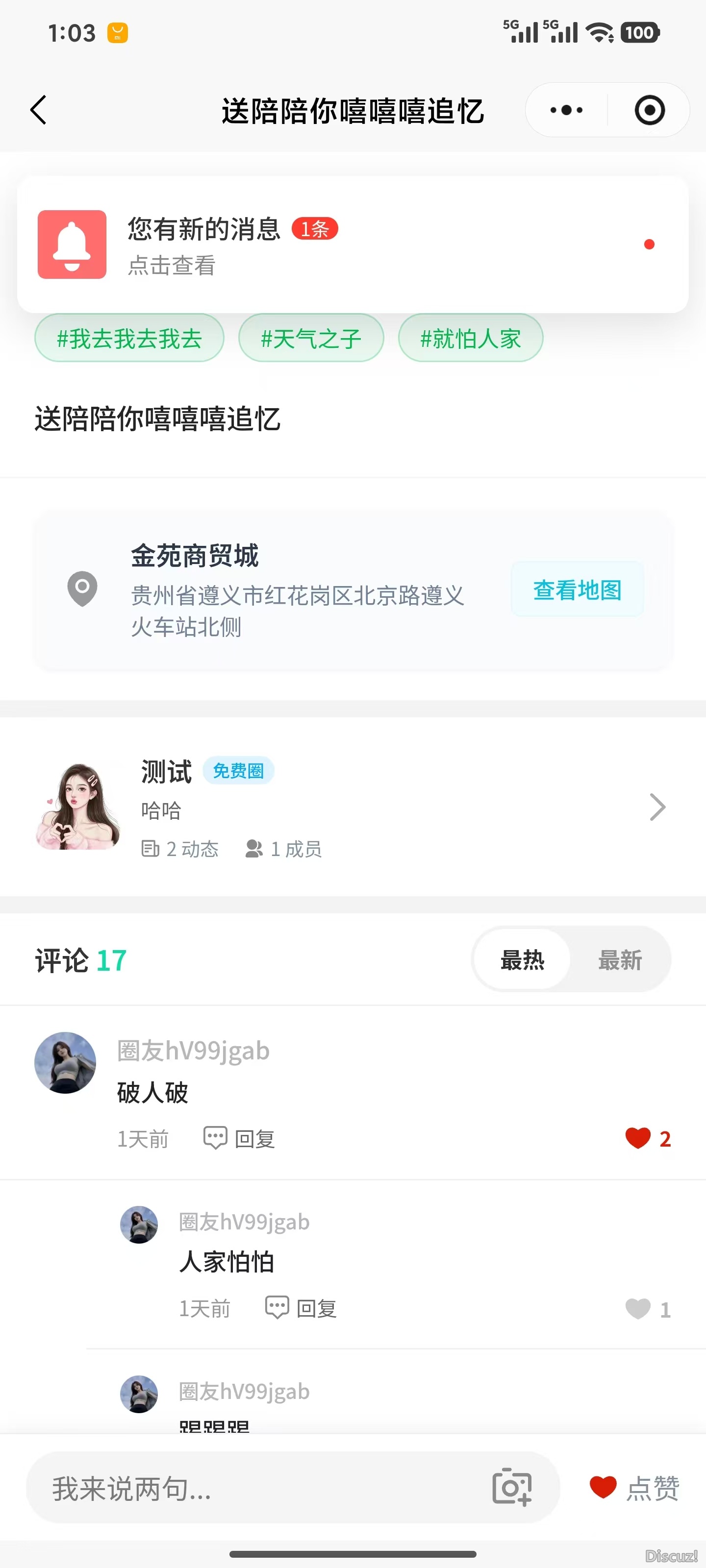Reply to the comment 人家怕怕

pos(301,1307)
